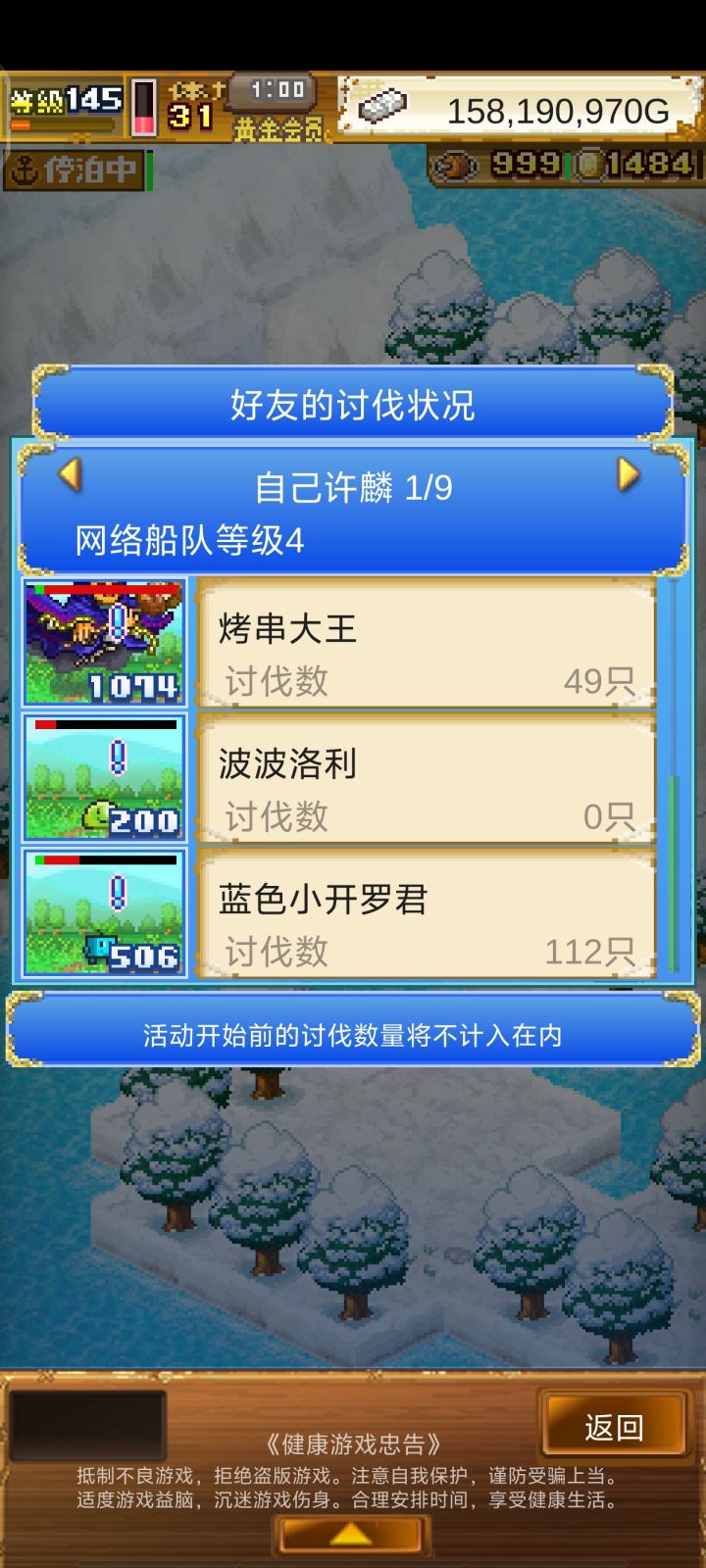
Task: Select the fuel icon showing 1484
Action: click(x=588, y=165)
